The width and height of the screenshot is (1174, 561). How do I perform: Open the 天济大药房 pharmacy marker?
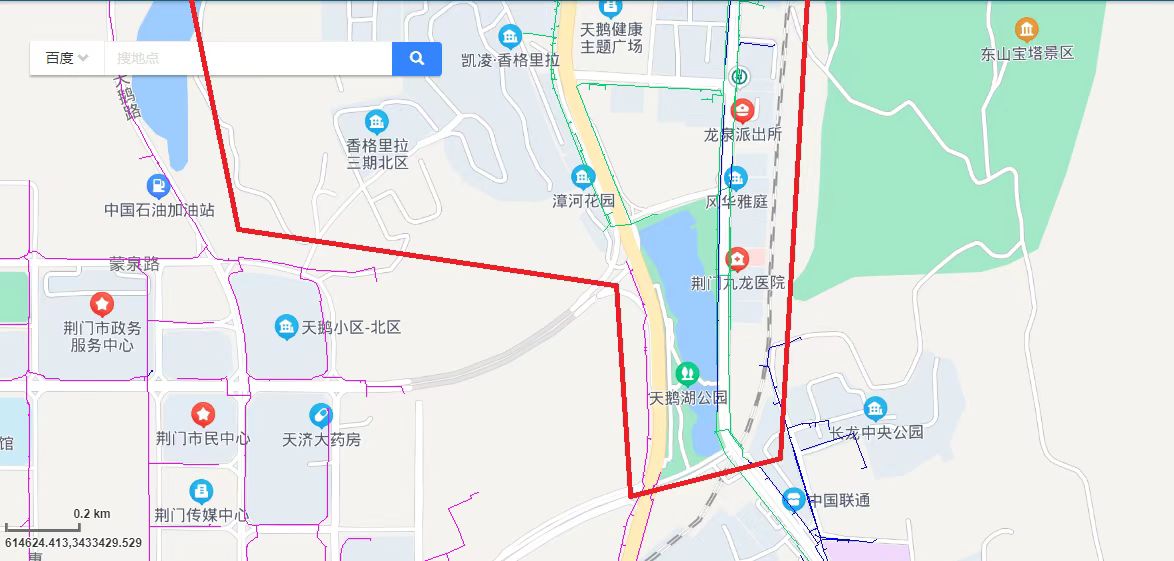[320, 414]
